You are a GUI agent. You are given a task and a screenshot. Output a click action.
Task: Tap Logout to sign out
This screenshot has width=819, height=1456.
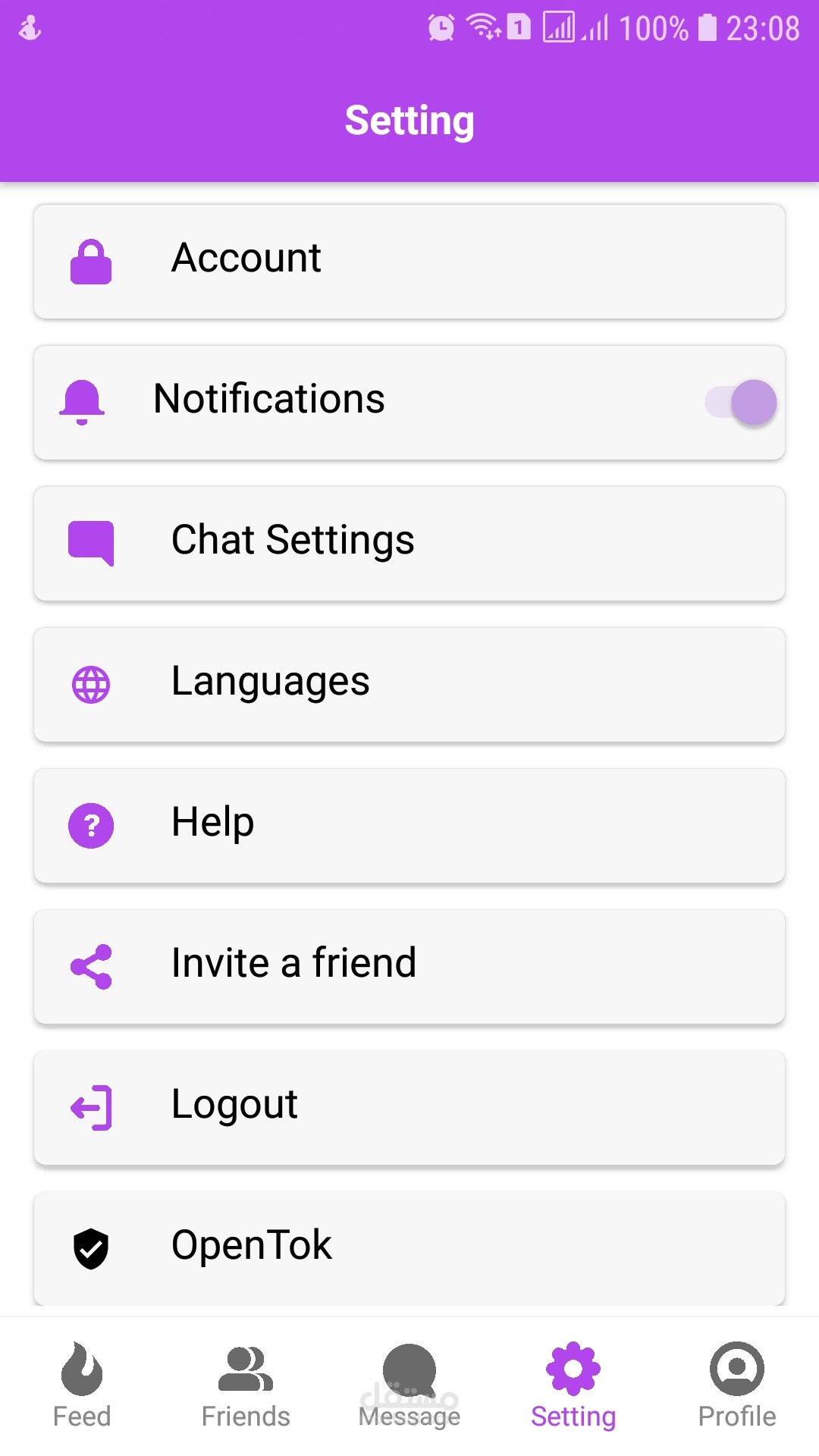409,1107
